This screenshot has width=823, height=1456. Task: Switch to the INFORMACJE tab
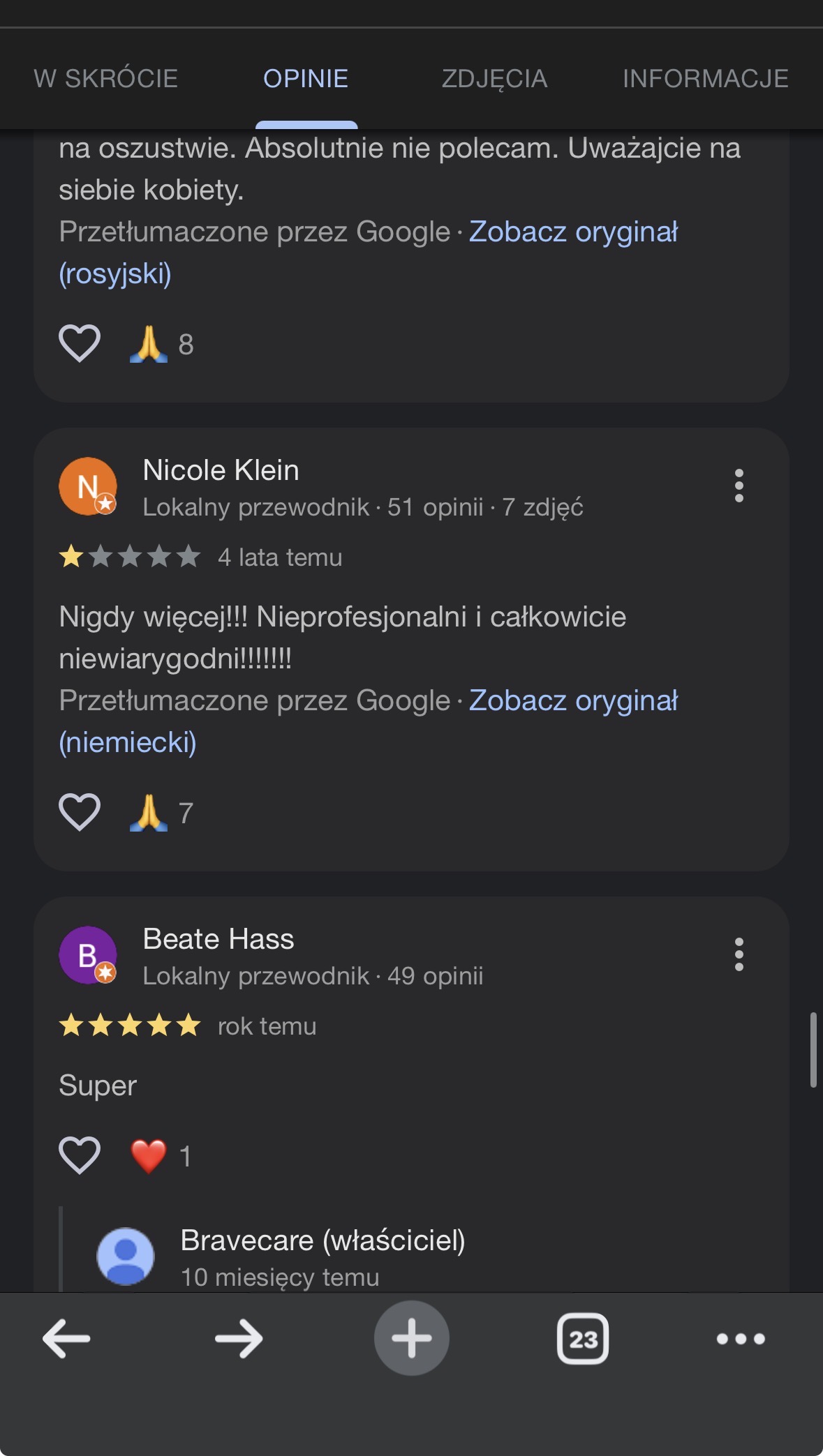point(706,78)
